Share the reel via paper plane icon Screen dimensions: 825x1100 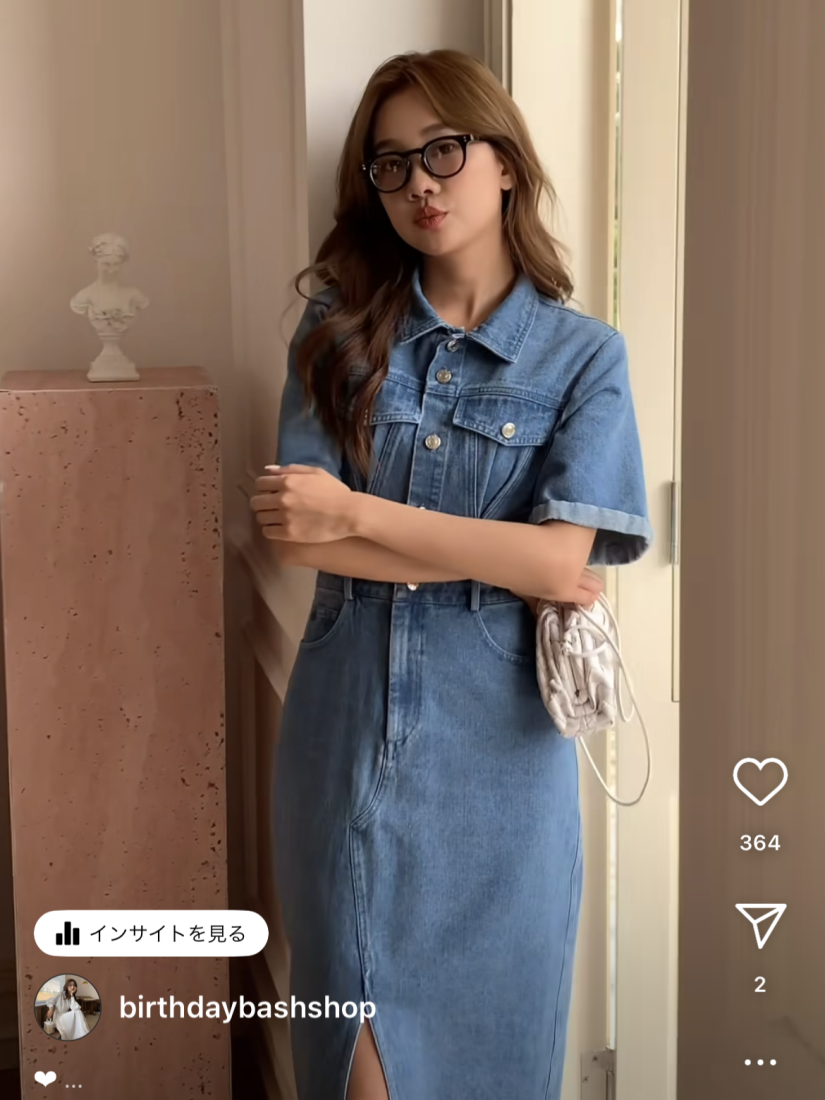click(760, 925)
